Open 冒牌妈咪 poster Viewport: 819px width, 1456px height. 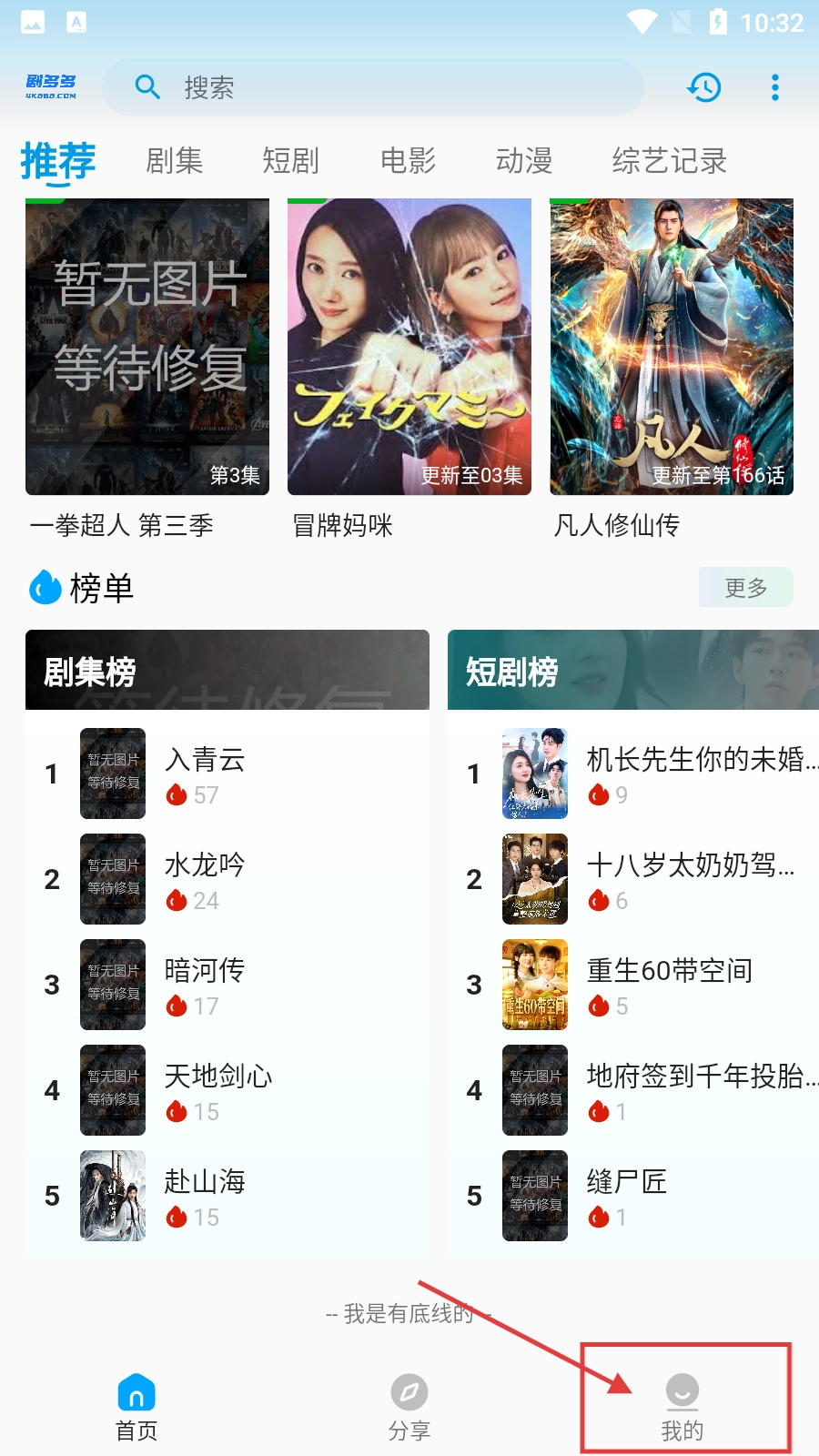pos(409,347)
